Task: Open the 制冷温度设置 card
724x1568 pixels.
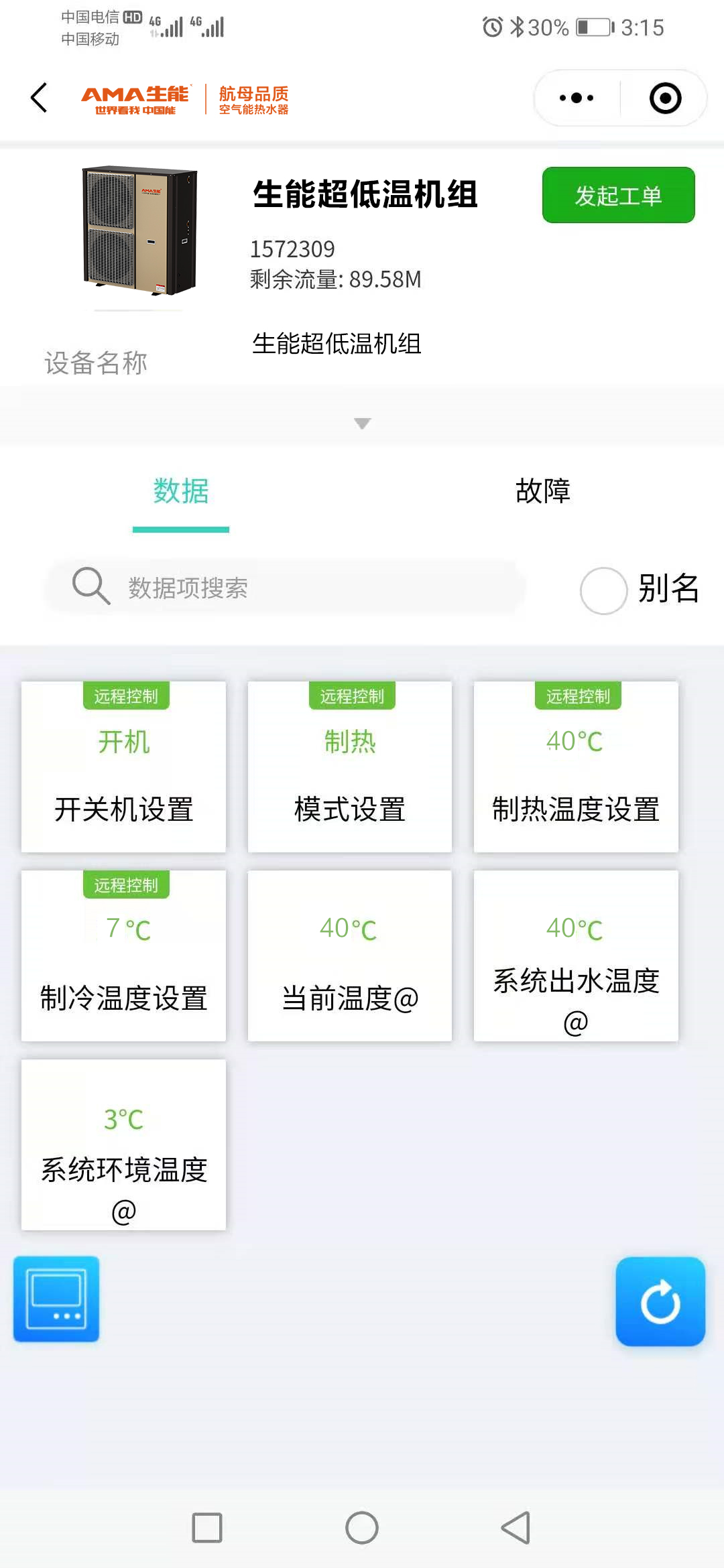Action: (x=123, y=956)
